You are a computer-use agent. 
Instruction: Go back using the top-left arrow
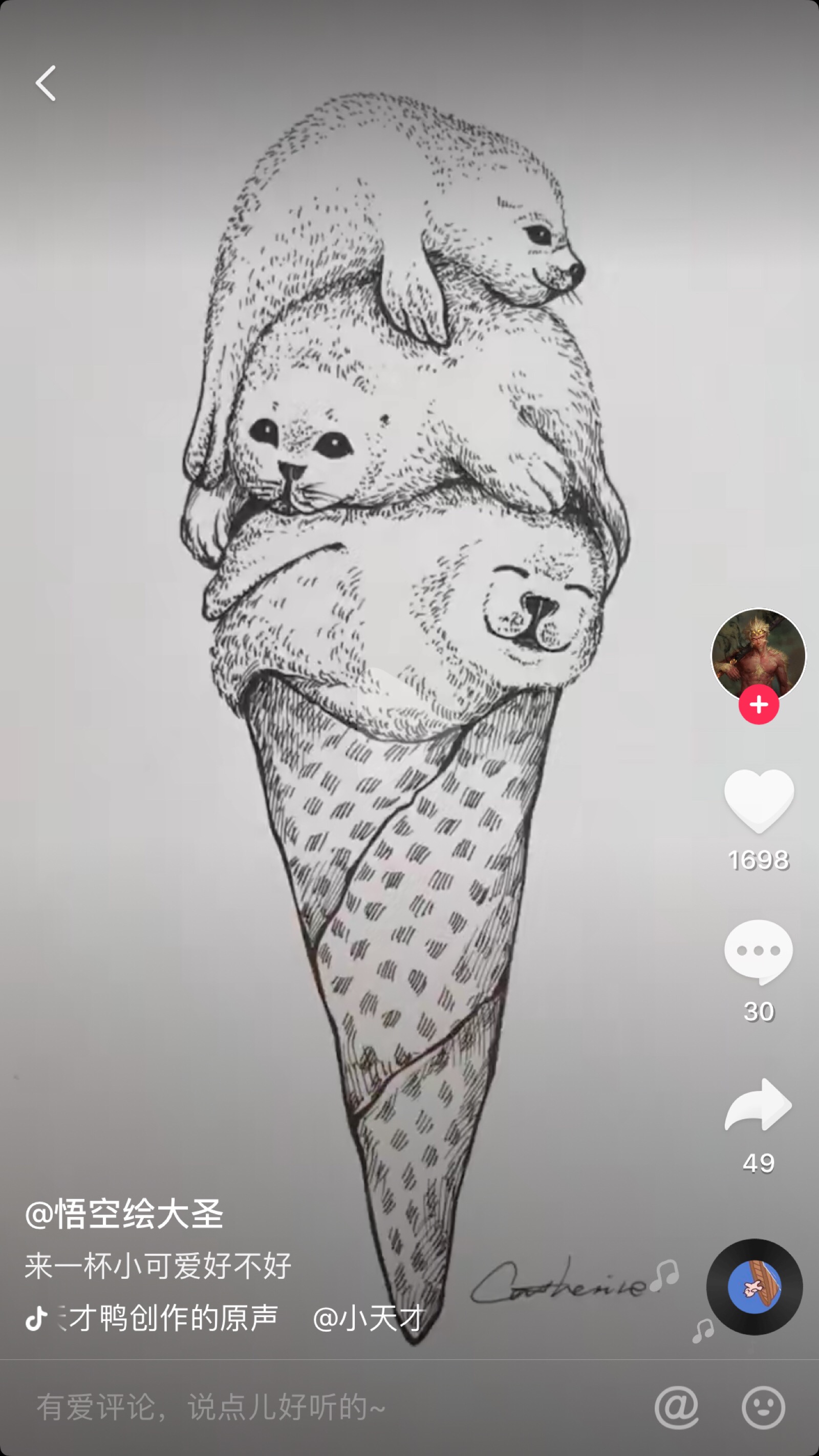[x=46, y=83]
